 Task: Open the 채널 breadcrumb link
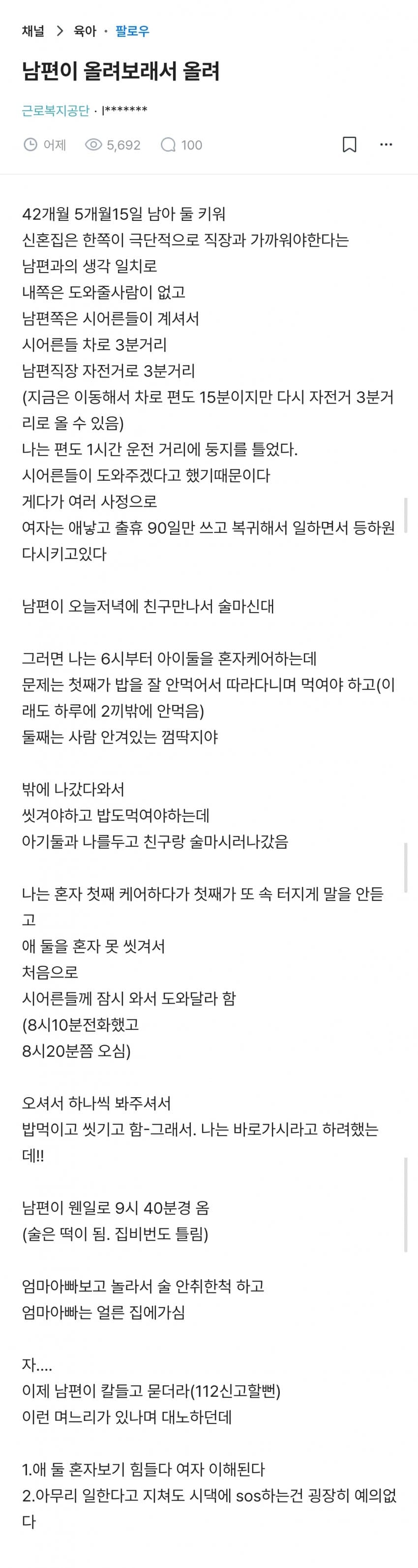coord(33,31)
